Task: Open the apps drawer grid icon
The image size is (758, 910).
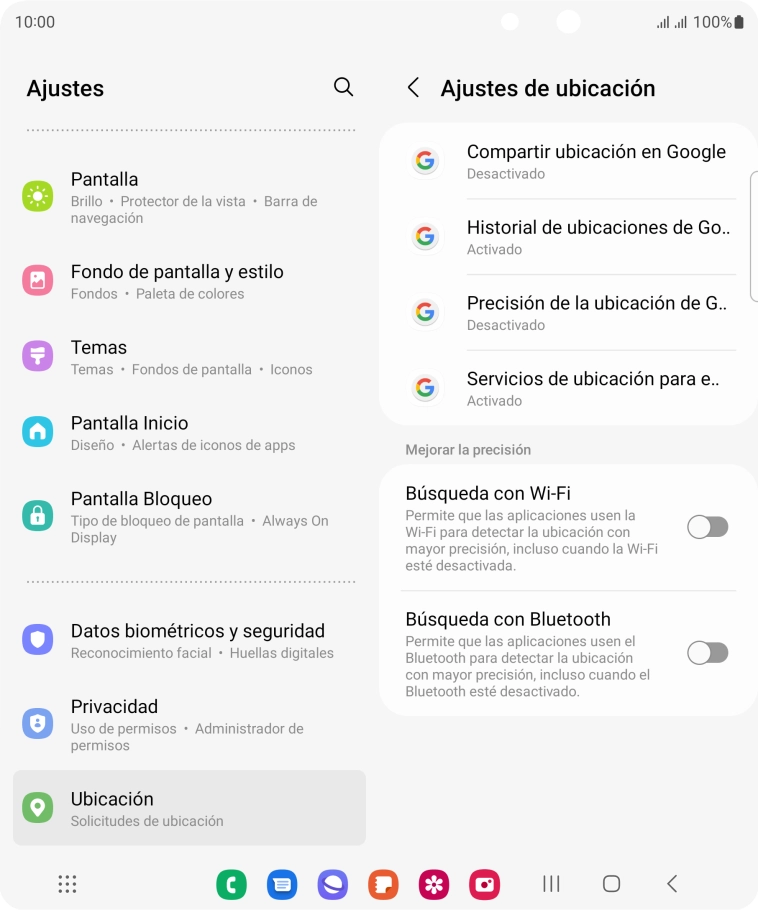Action: [67, 884]
